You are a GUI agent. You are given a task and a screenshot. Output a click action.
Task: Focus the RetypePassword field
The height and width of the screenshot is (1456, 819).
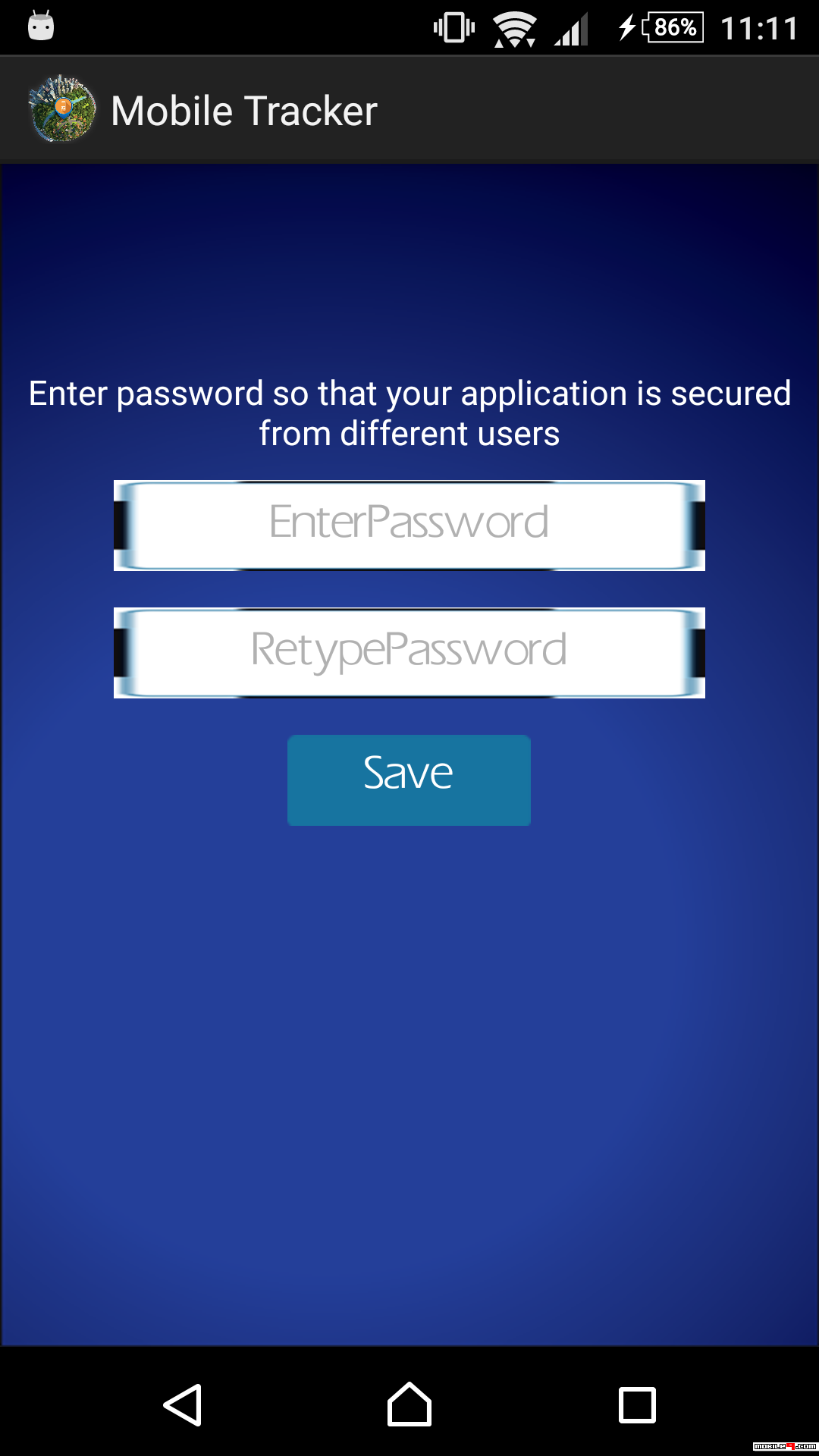coord(409,652)
